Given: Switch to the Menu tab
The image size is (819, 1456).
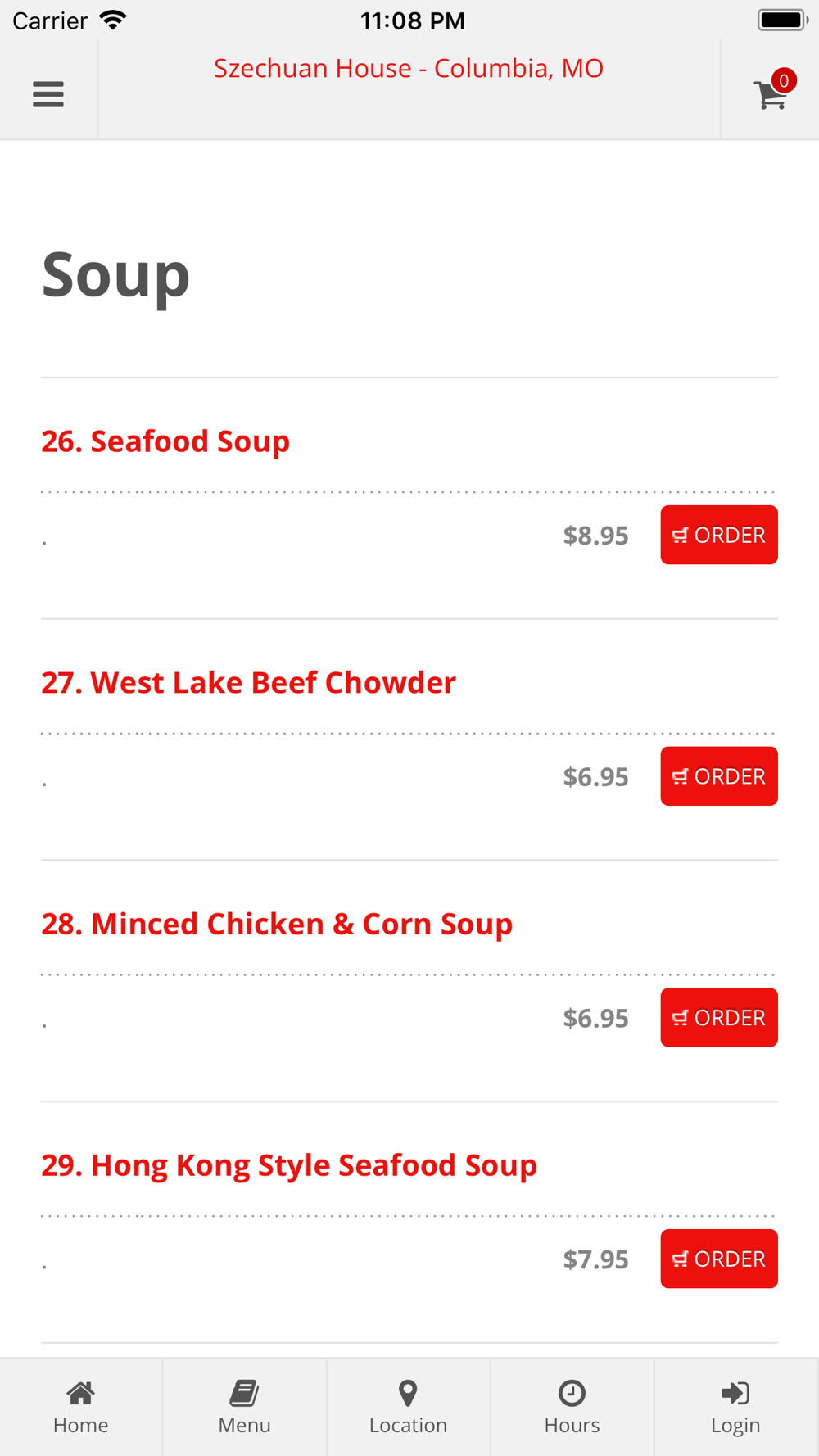Looking at the screenshot, I should pos(245,1408).
